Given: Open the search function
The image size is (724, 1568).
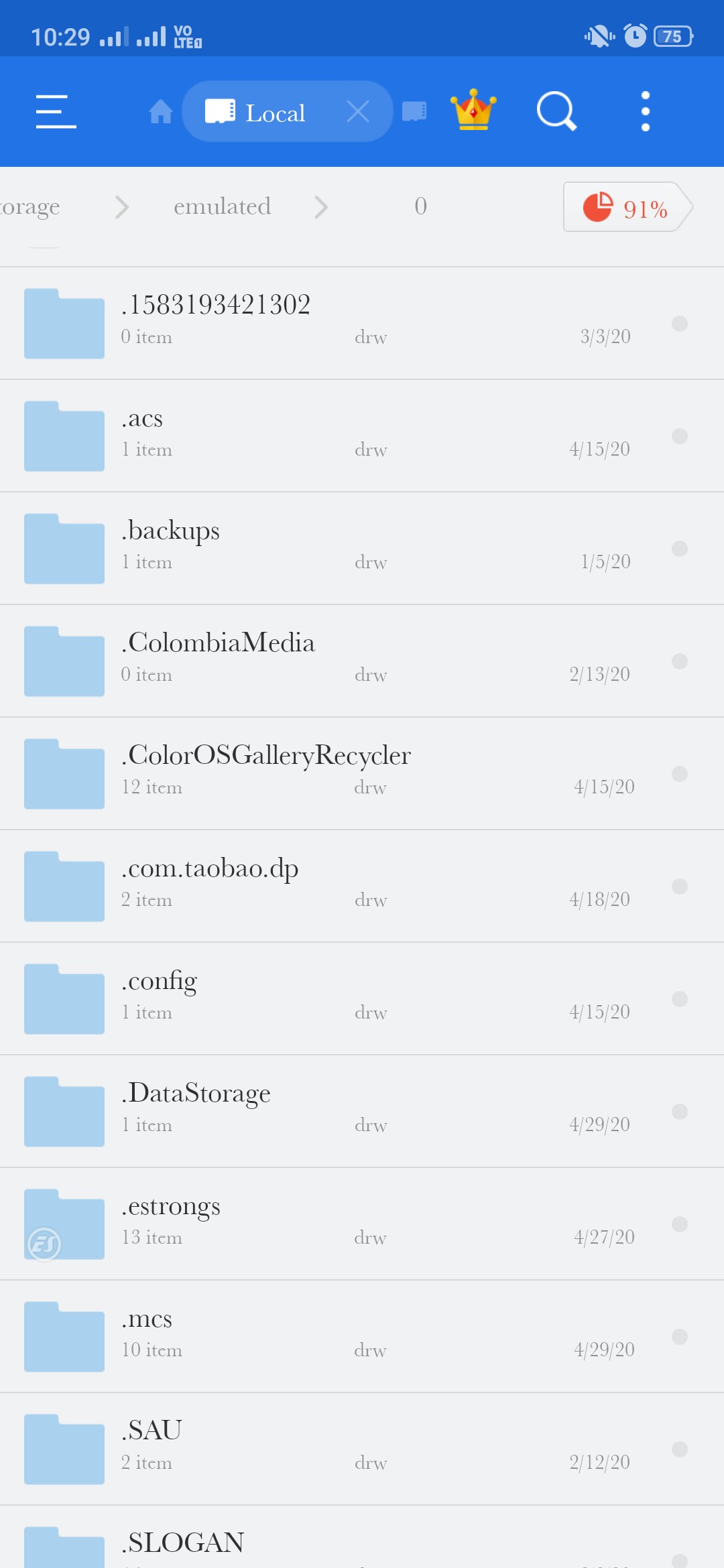Looking at the screenshot, I should [557, 111].
